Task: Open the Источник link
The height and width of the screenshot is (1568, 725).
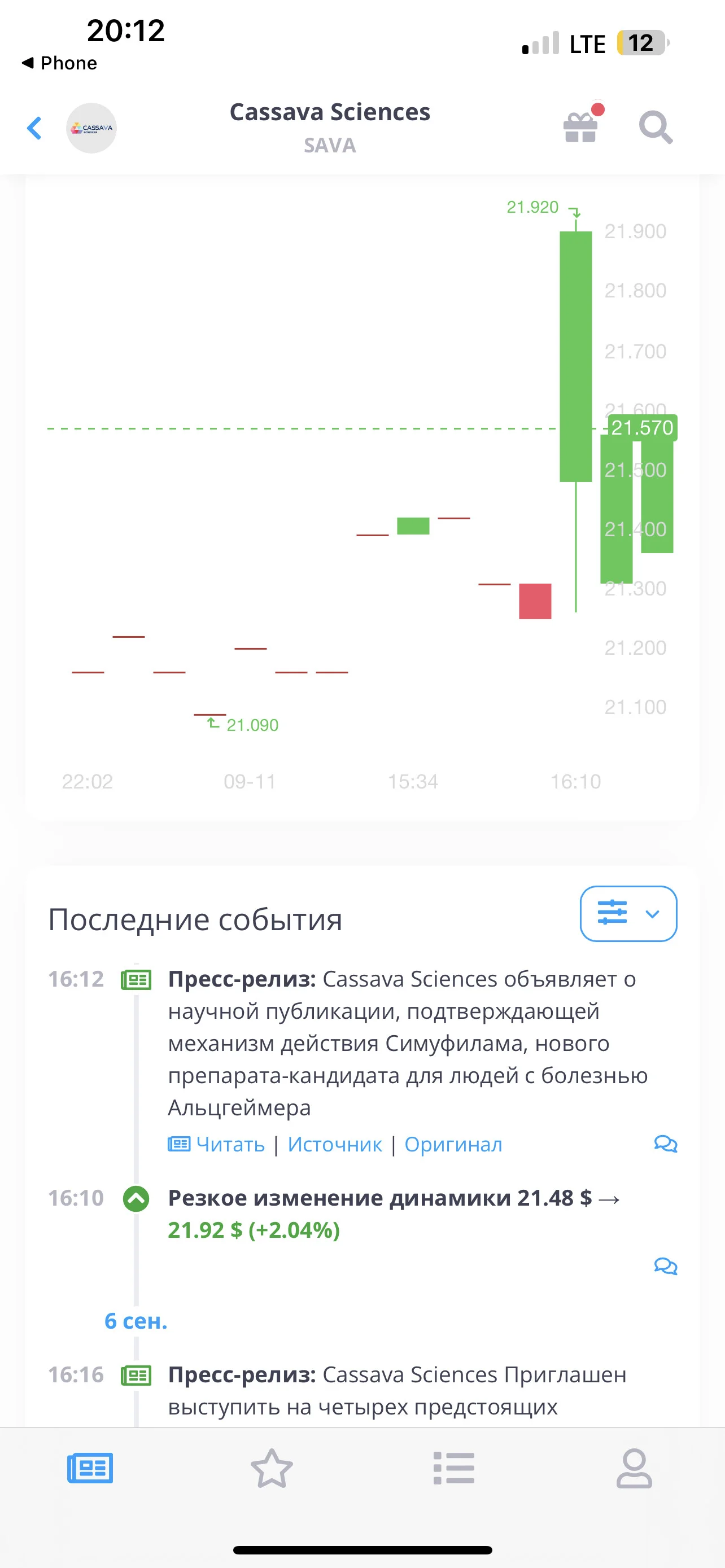Action: (x=335, y=1144)
